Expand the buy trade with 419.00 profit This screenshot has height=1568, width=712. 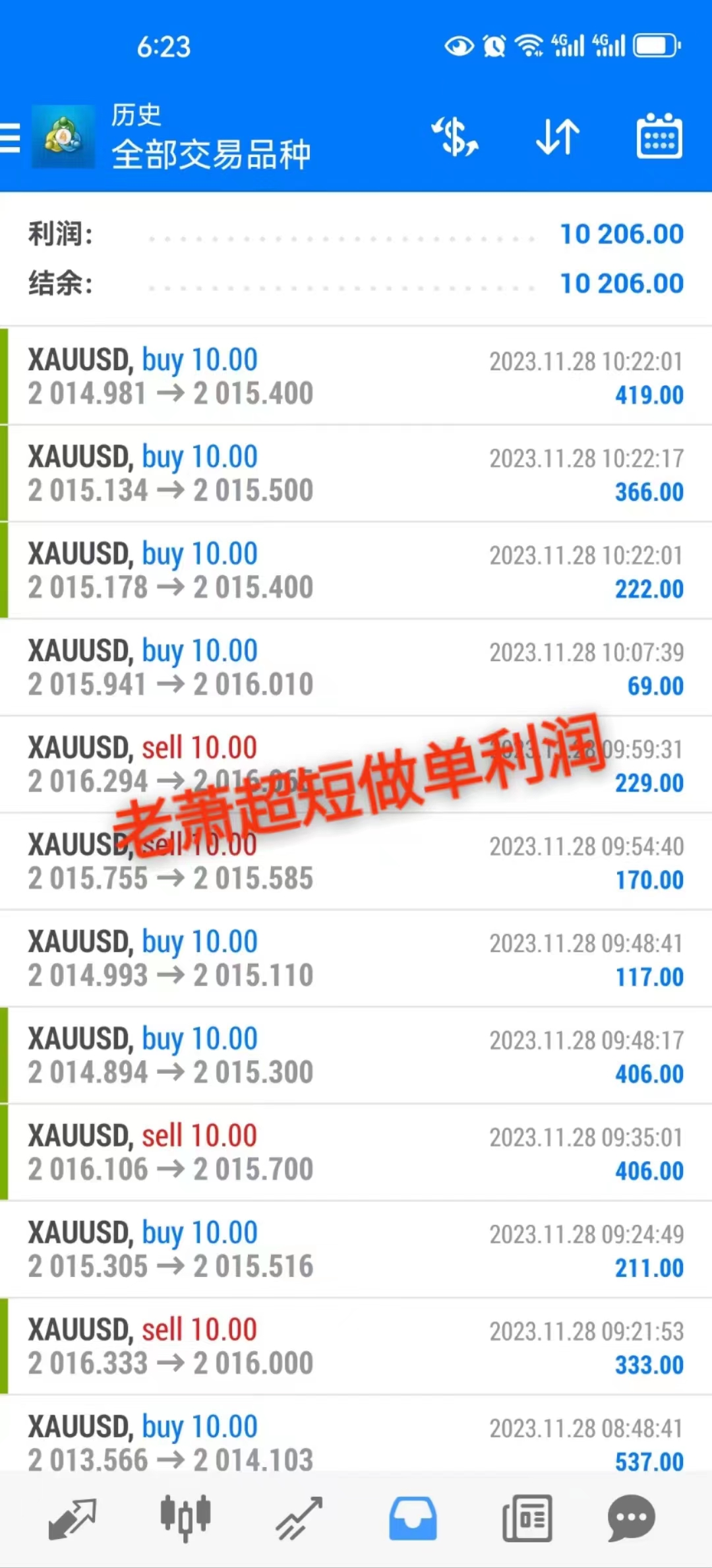coord(356,377)
